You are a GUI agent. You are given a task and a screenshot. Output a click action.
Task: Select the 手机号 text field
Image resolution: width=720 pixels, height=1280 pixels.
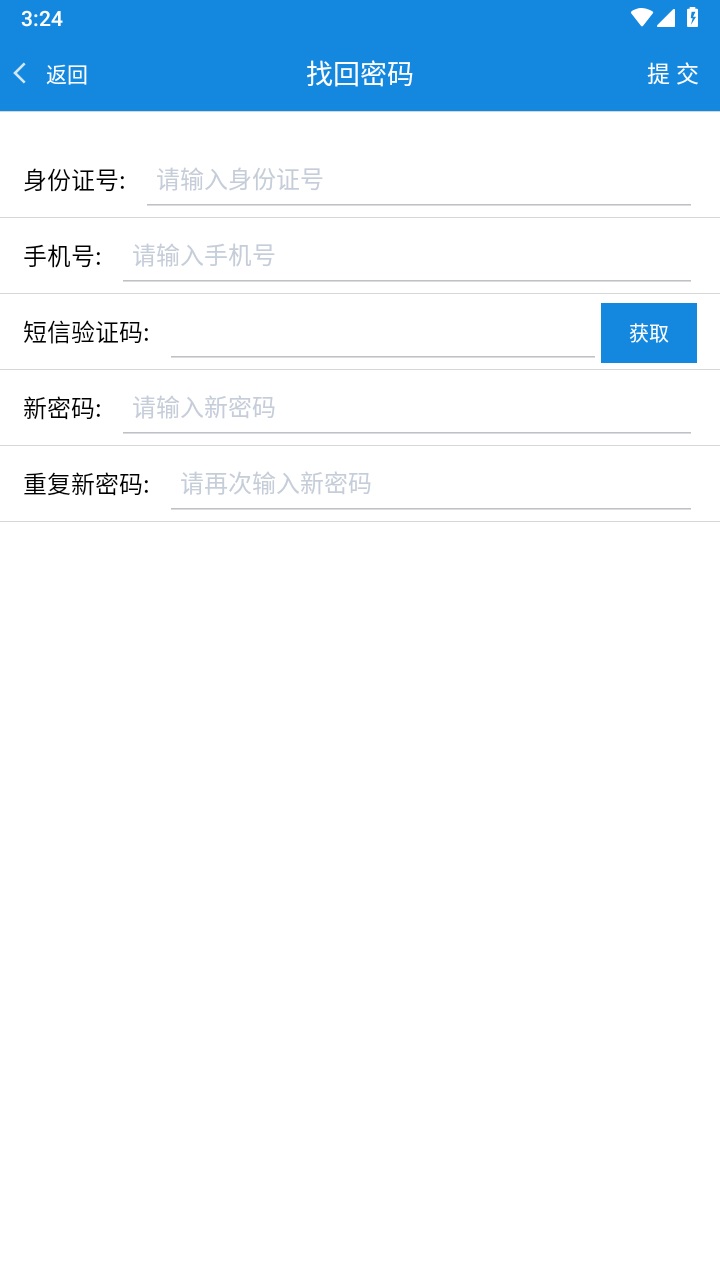407,256
